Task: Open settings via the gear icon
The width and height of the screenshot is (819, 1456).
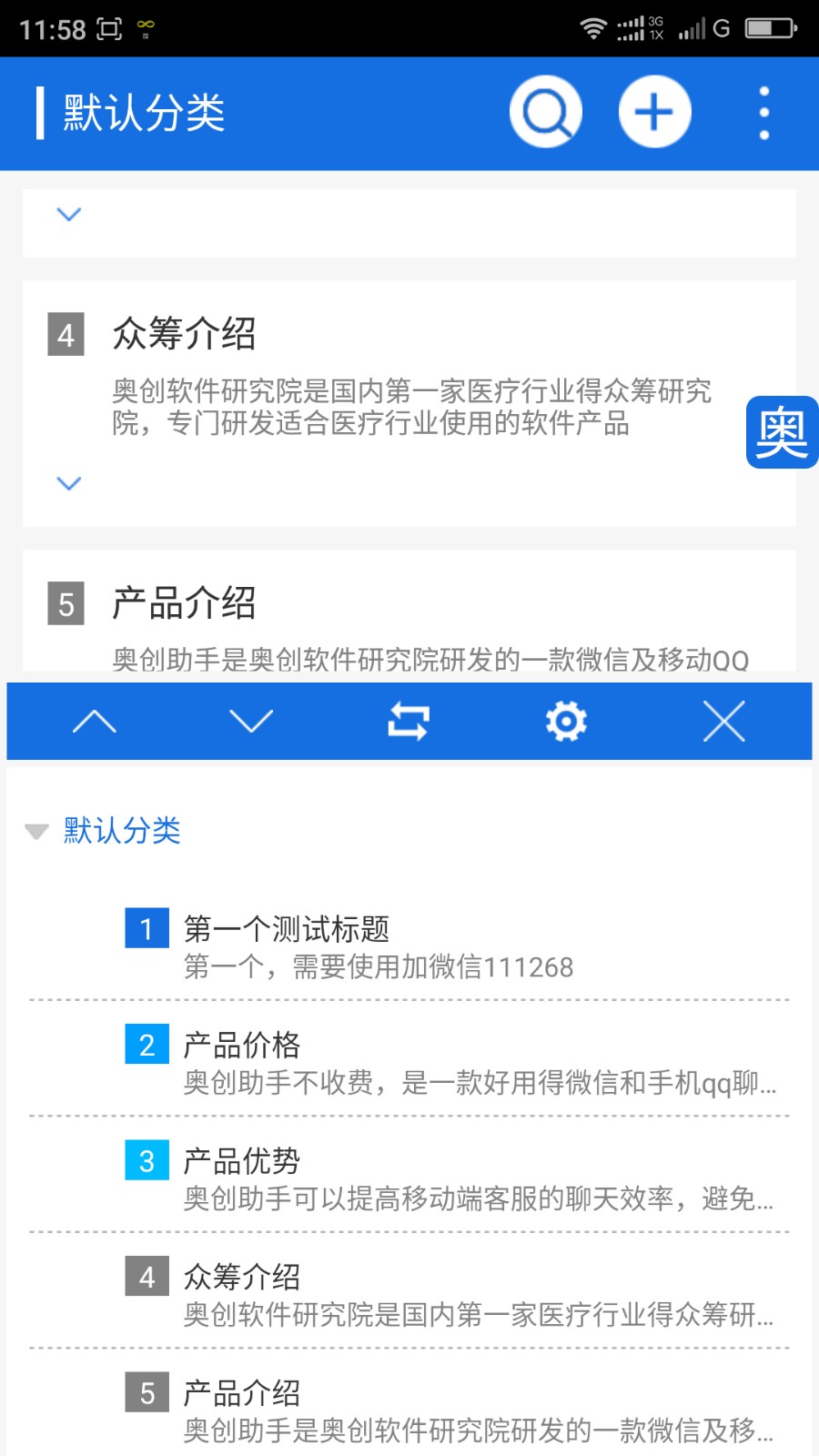Action: (567, 721)
